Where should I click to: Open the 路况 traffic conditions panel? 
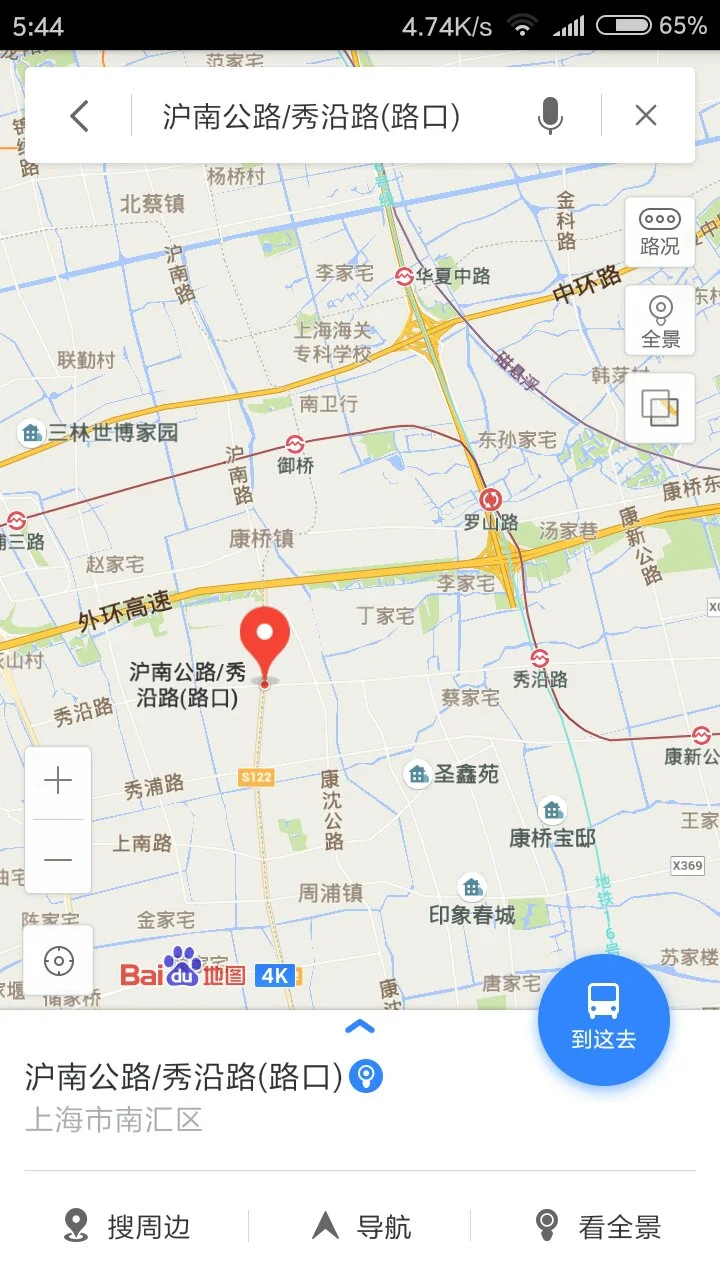660,230
